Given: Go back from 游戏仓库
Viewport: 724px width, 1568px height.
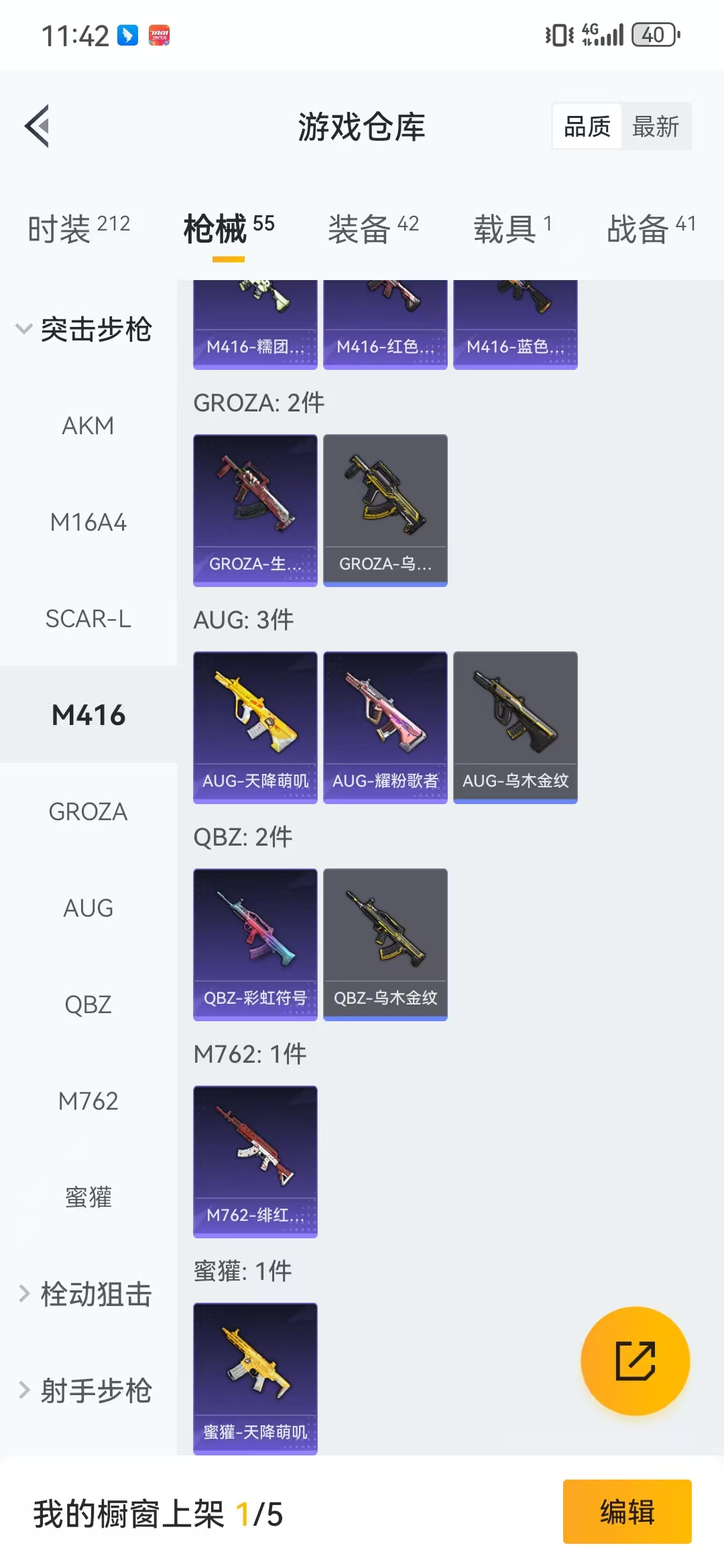Looking at the screenshot, I should pos(38,126).
